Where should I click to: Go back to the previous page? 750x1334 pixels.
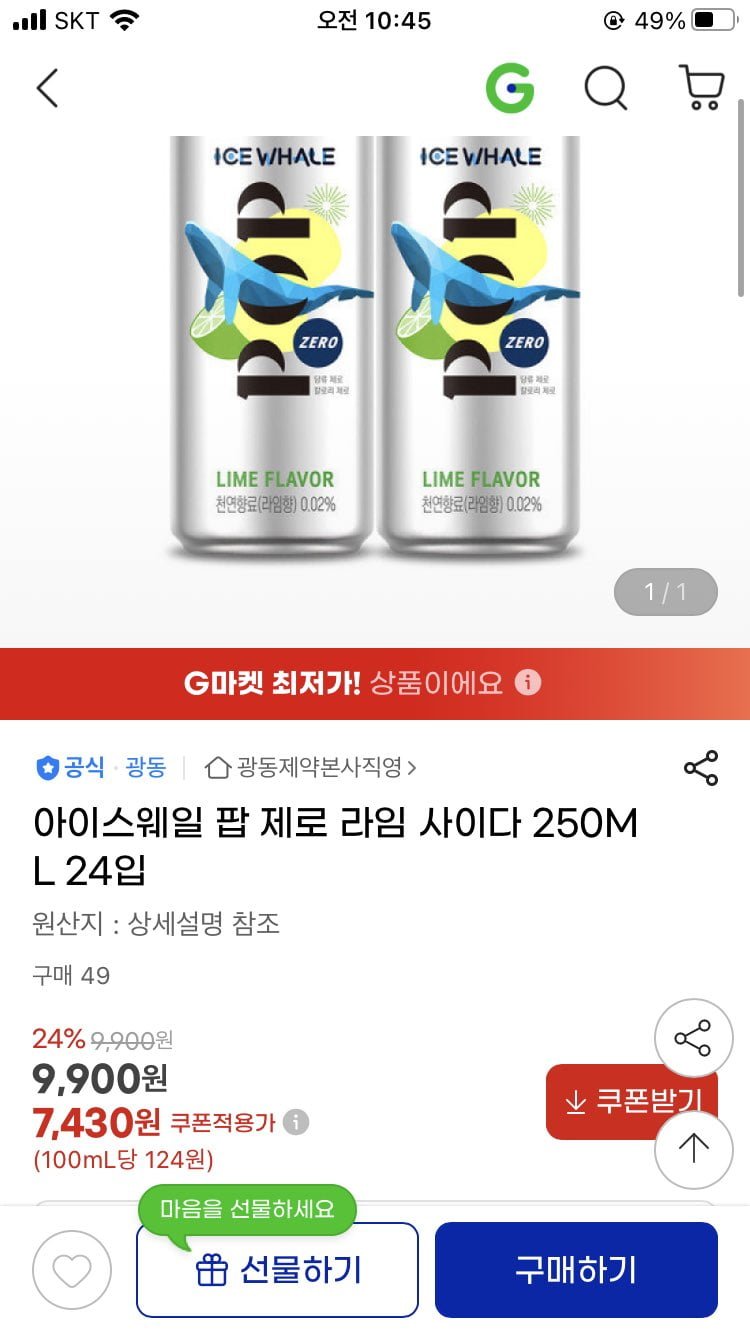click(47, 88)
